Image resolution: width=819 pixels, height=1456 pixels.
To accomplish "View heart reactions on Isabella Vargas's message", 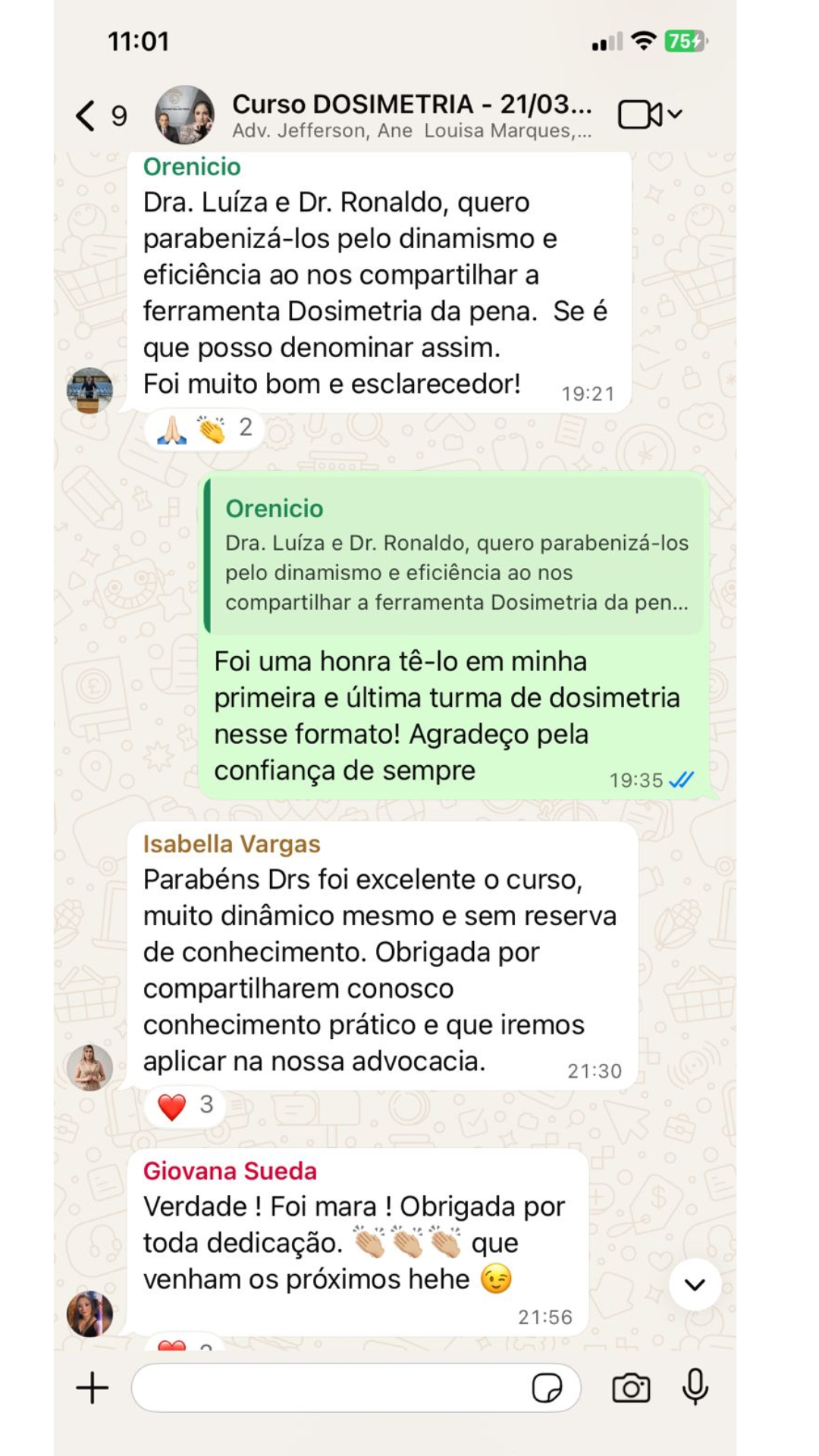I will 185,1106.
